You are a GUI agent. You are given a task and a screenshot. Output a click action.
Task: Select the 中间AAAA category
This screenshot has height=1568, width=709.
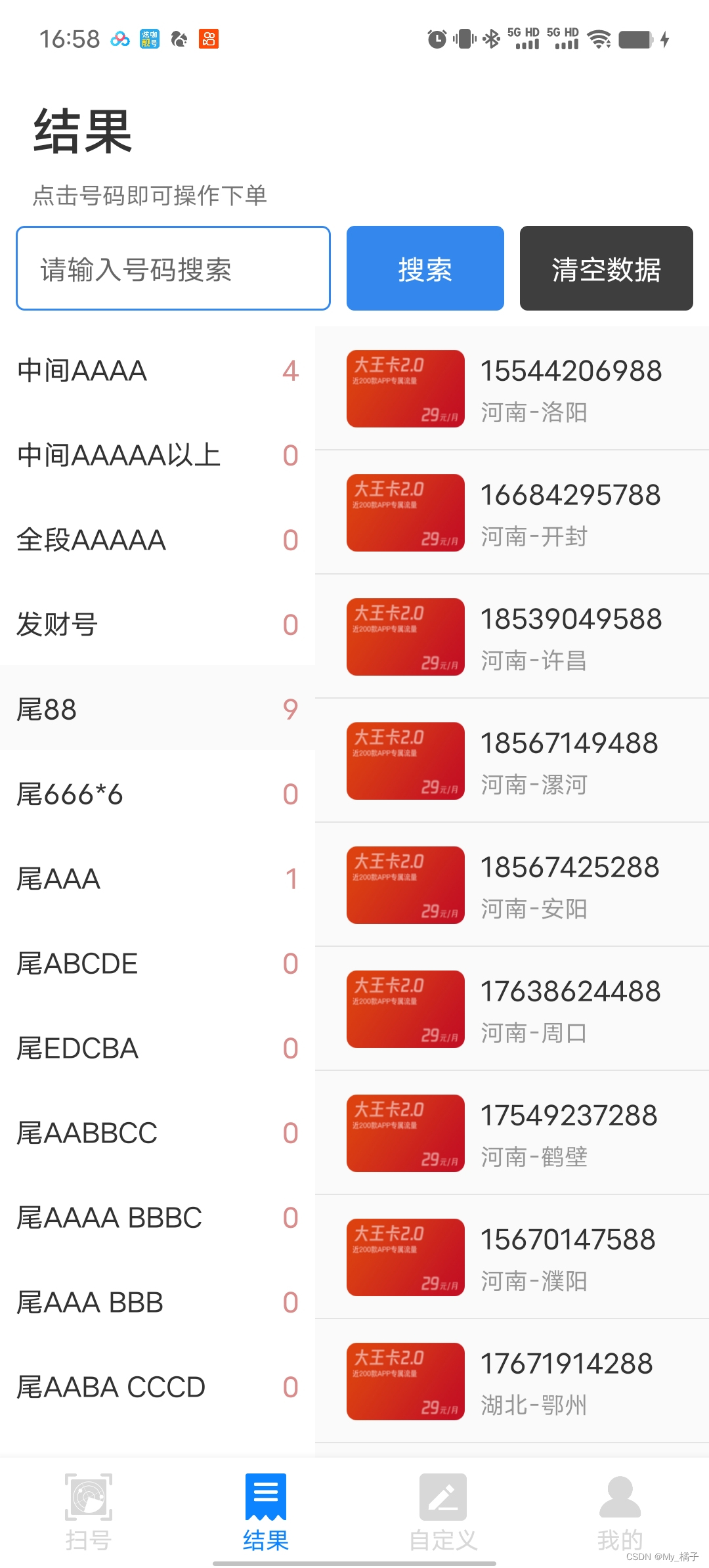158,371
